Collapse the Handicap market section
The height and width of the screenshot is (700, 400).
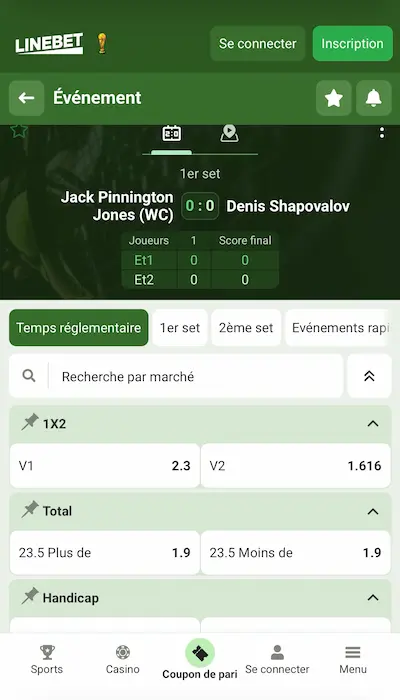[373, 598]
